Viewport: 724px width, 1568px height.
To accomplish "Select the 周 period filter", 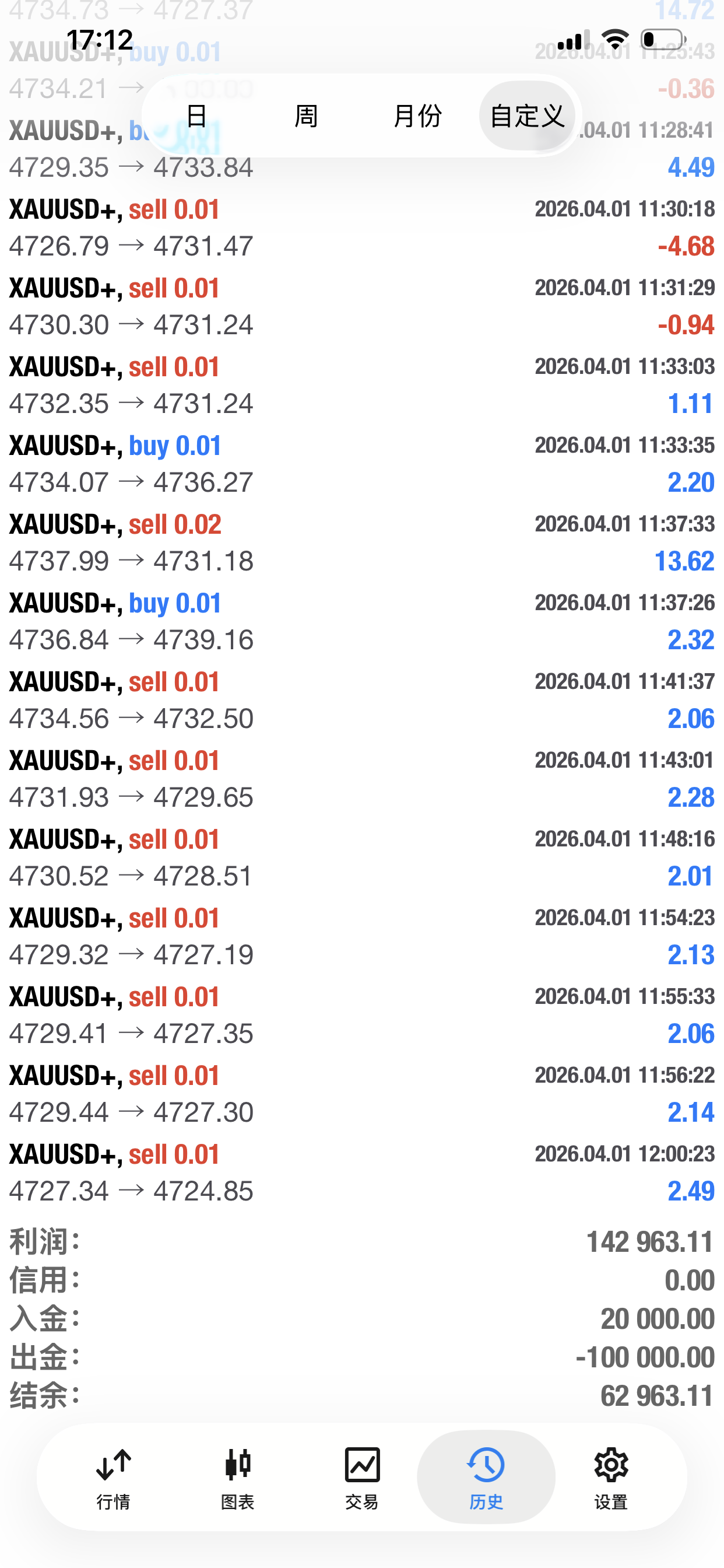I will point(306,116).
